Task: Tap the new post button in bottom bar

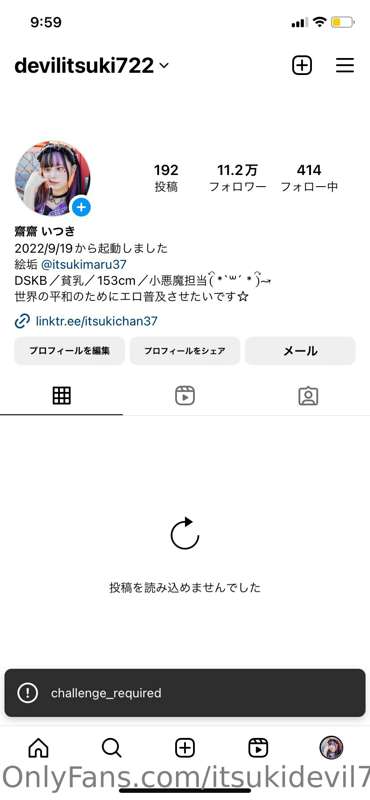Action: click(x=185, y=748)
